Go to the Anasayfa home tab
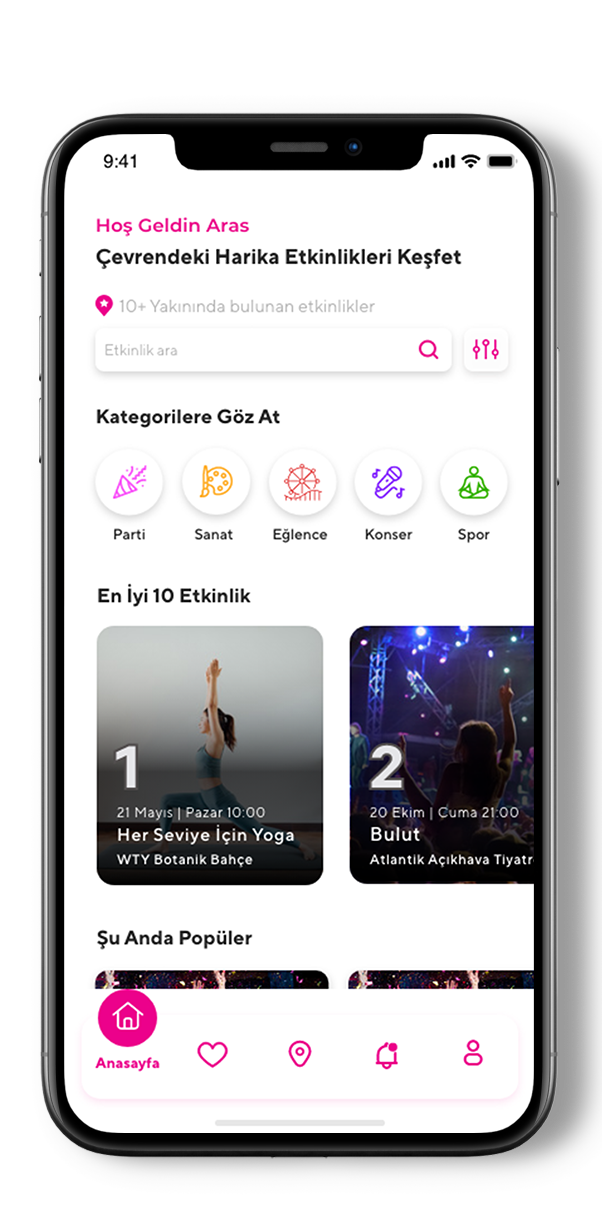Viewport: 602px width, 1214px height. [128, 1020]
